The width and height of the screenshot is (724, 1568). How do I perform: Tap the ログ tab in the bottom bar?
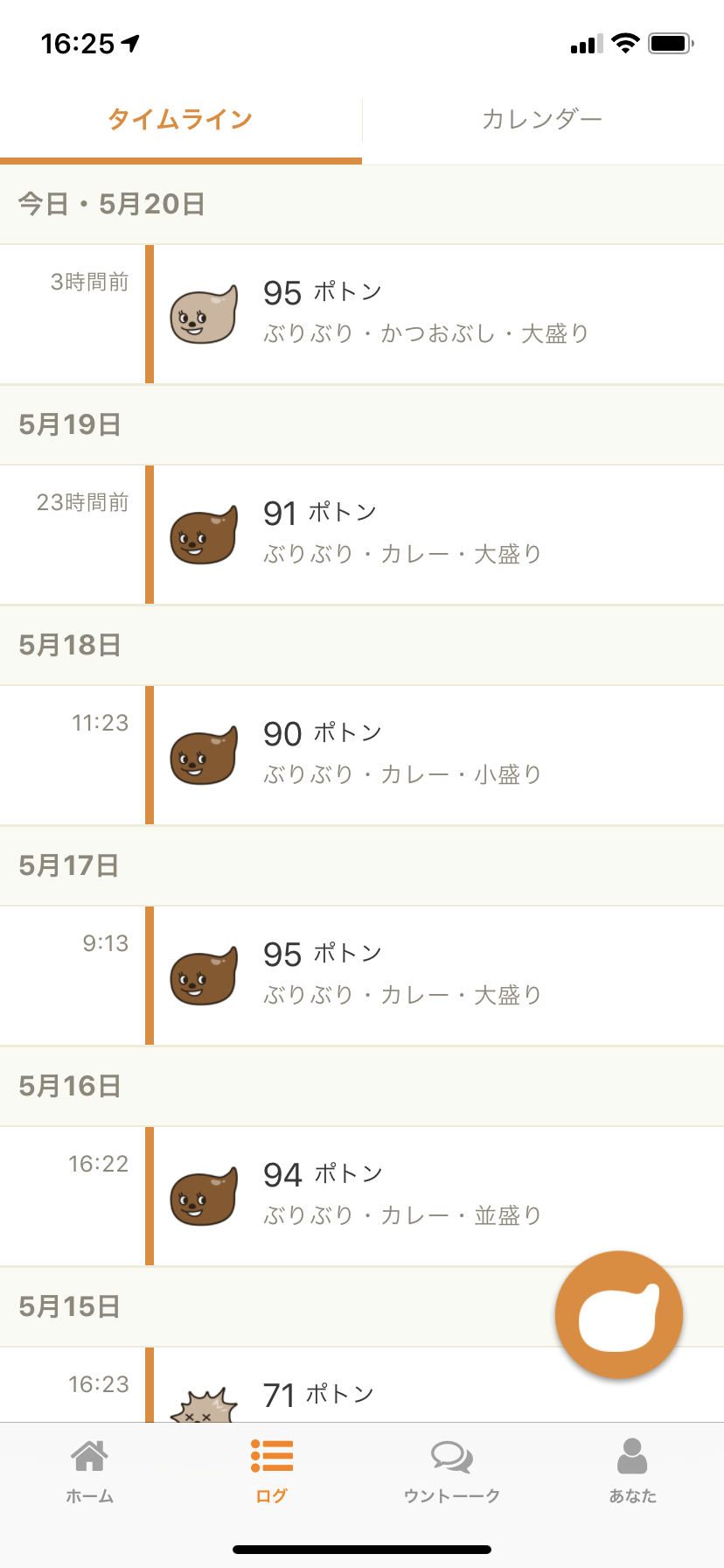coord(272,1471)
